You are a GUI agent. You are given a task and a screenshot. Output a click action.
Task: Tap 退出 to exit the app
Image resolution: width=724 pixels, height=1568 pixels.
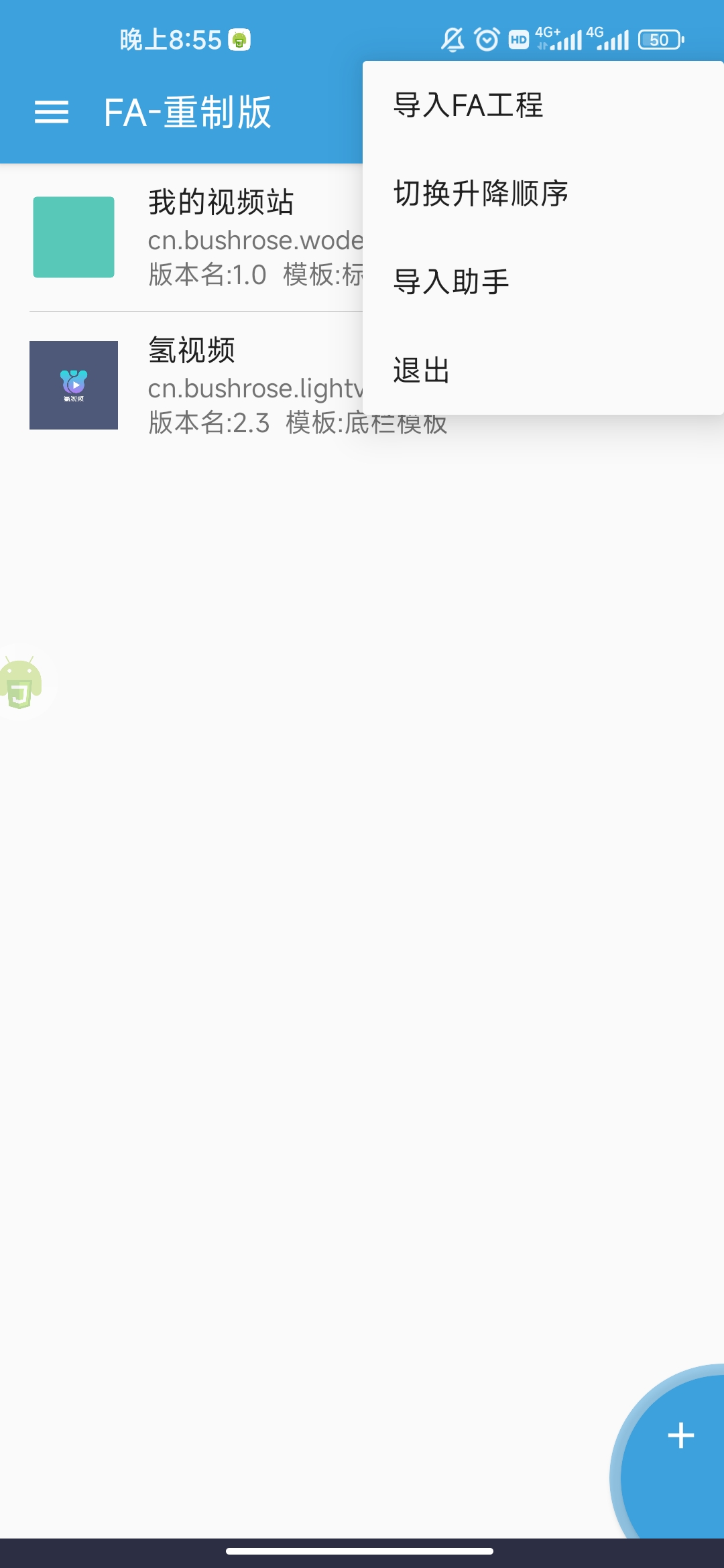click(x=422, y=370)
